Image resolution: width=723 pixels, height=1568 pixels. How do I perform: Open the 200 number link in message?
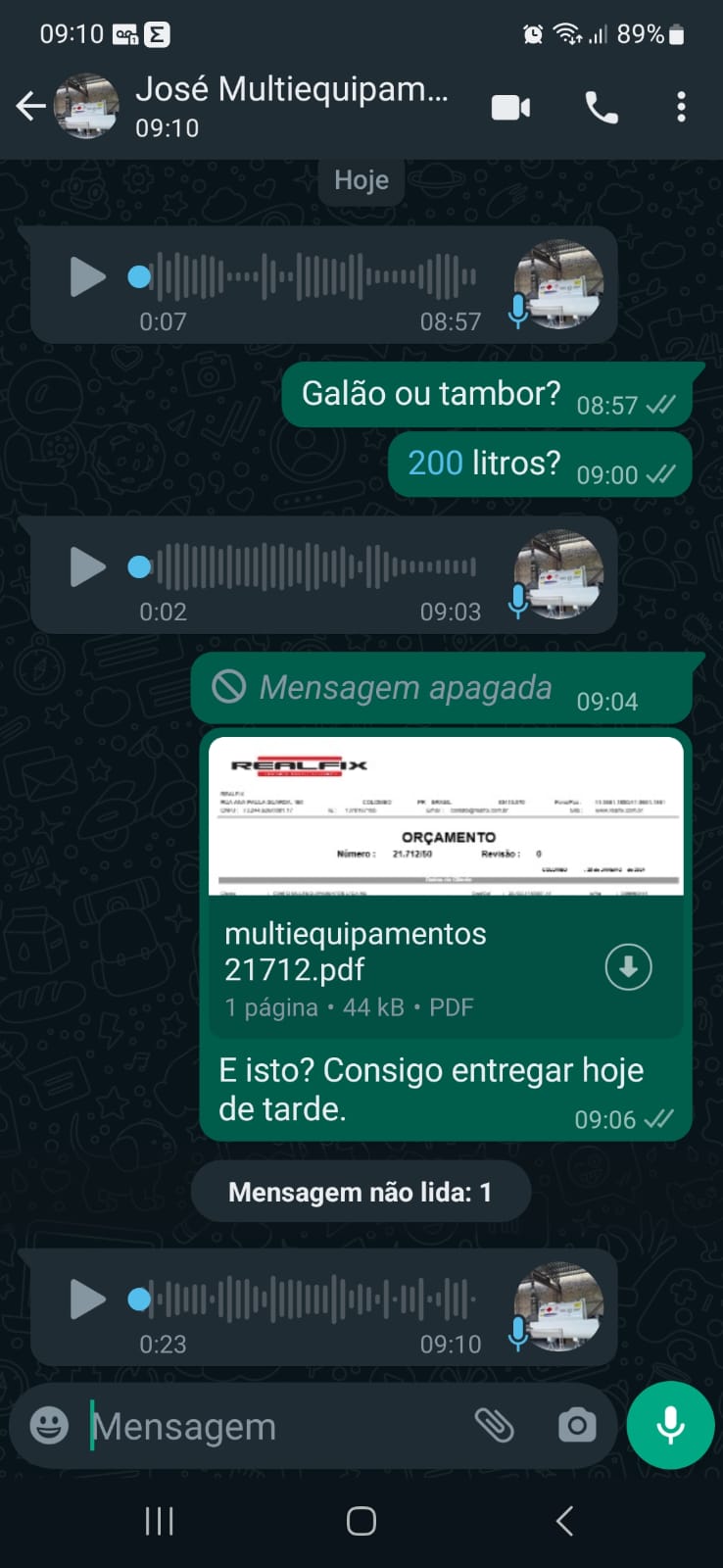click(435, 463)
